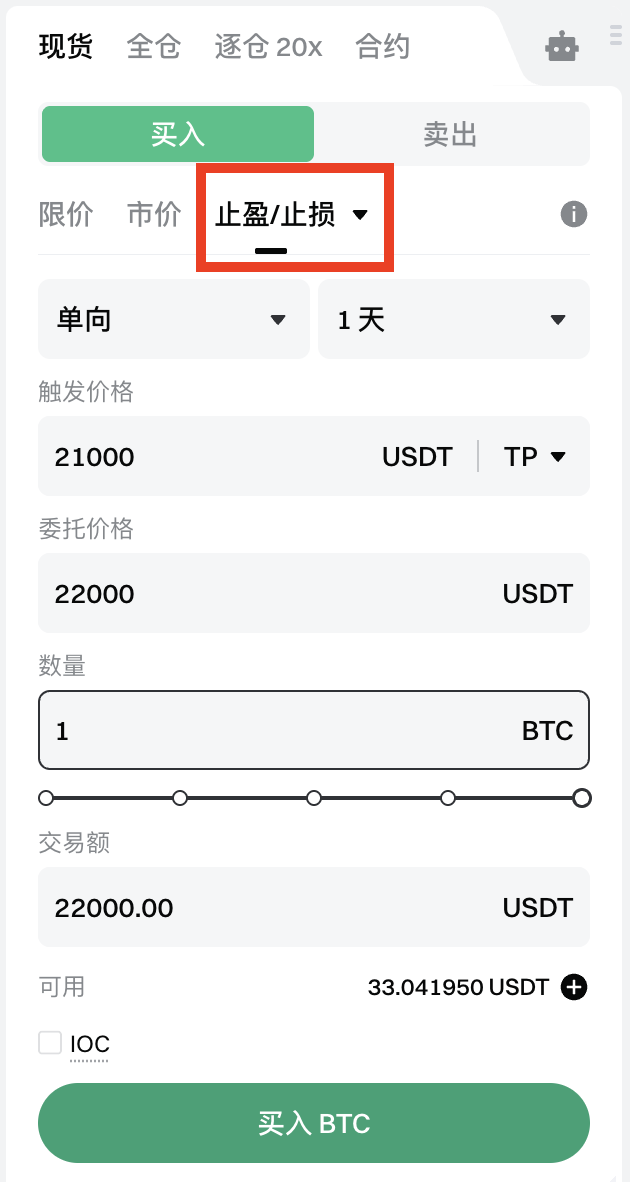Open the TP trigger type dropdown
630x1182 pixels.
535,457
